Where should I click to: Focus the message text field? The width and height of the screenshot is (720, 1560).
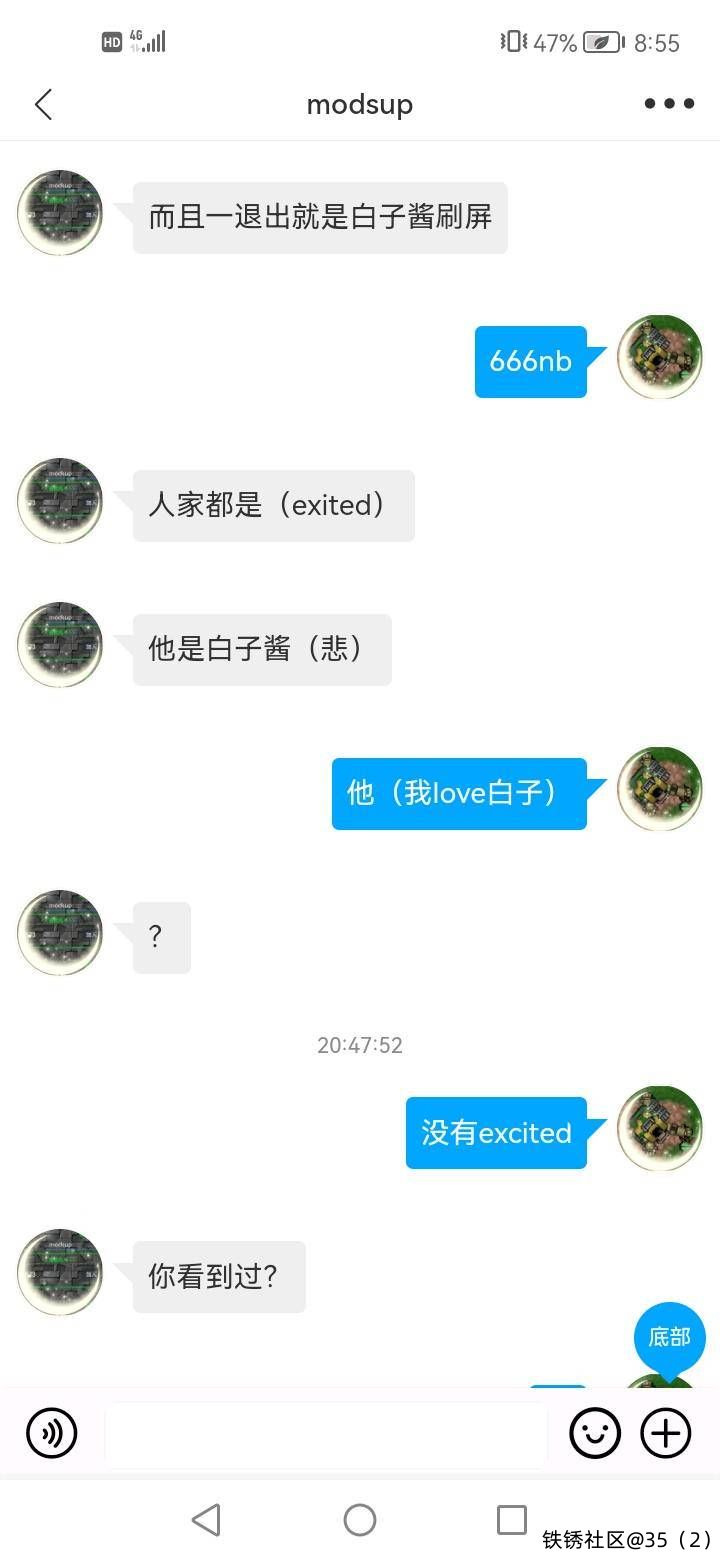tap(326, 1434)
